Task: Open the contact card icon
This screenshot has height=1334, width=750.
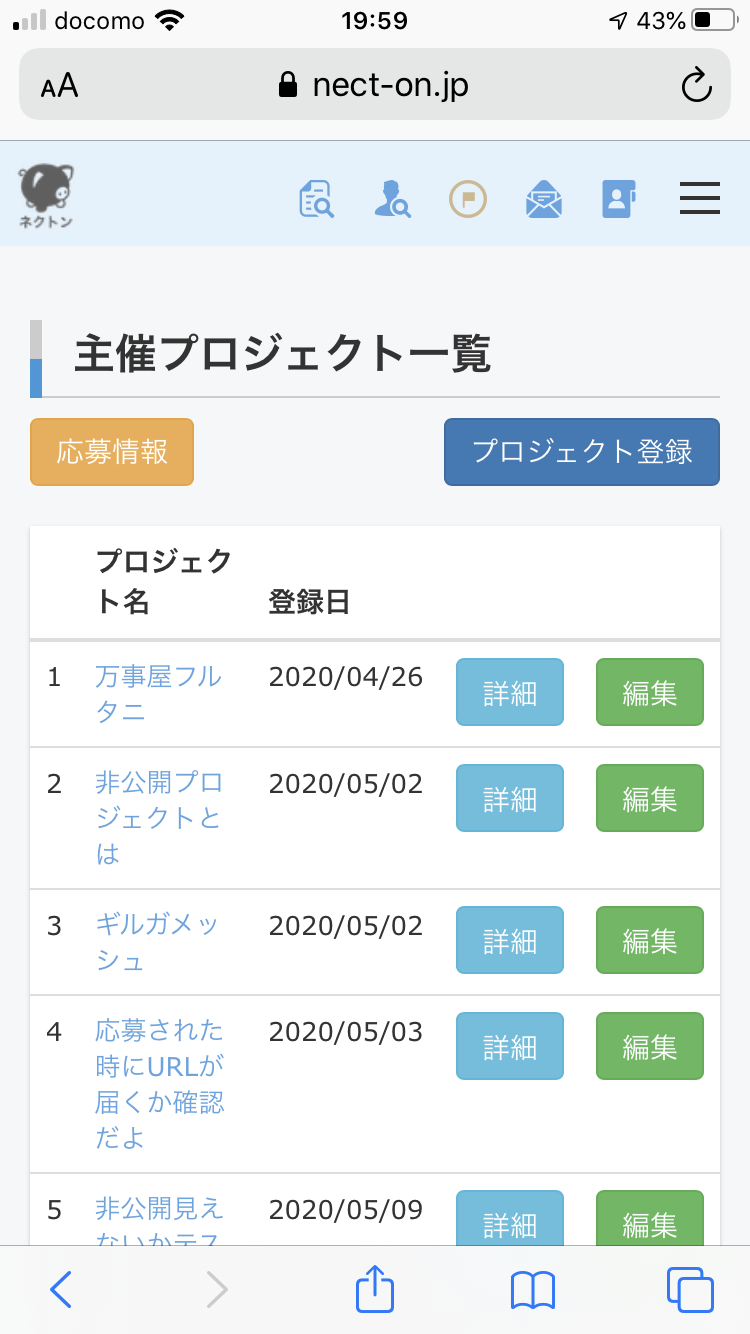Action: [620, 199]
